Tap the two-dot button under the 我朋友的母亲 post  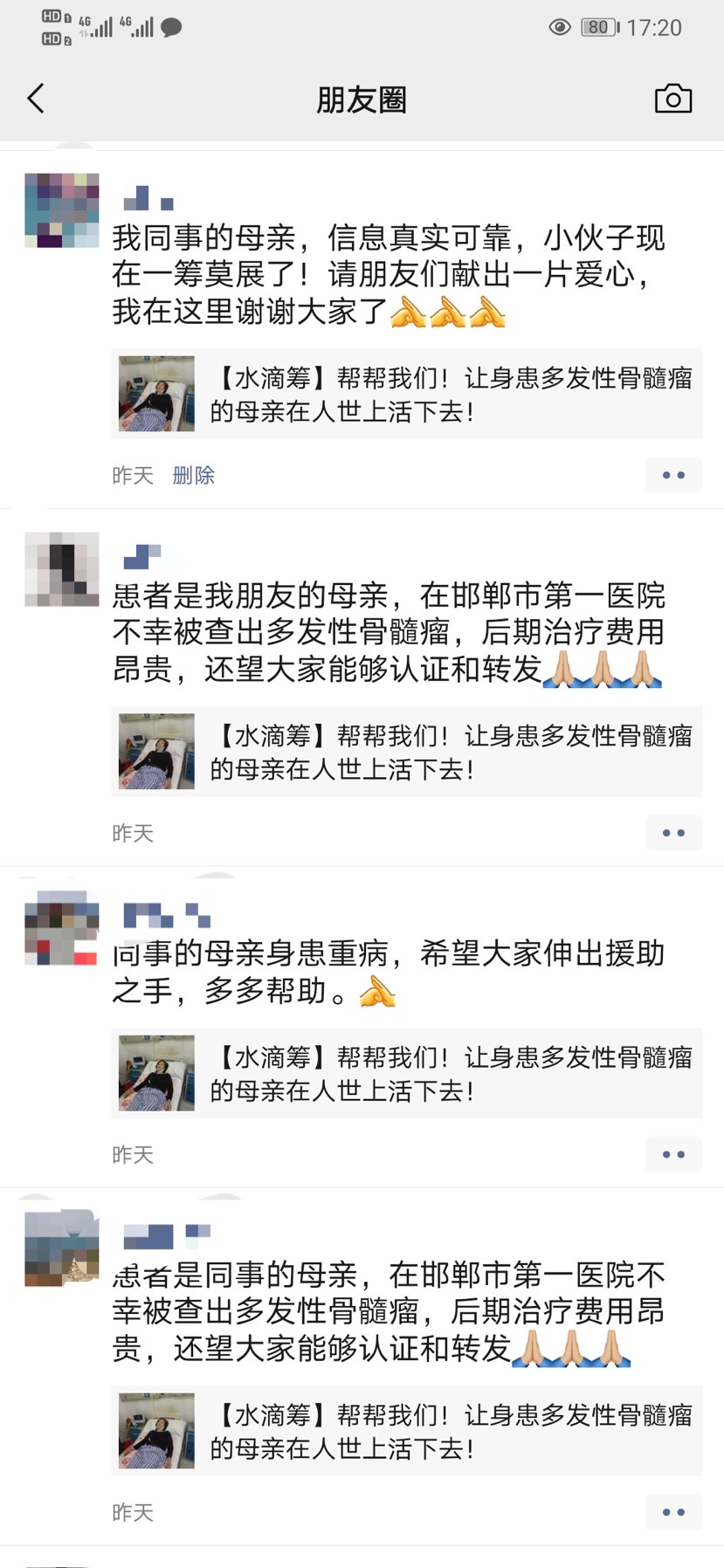[x=673, y=833]
